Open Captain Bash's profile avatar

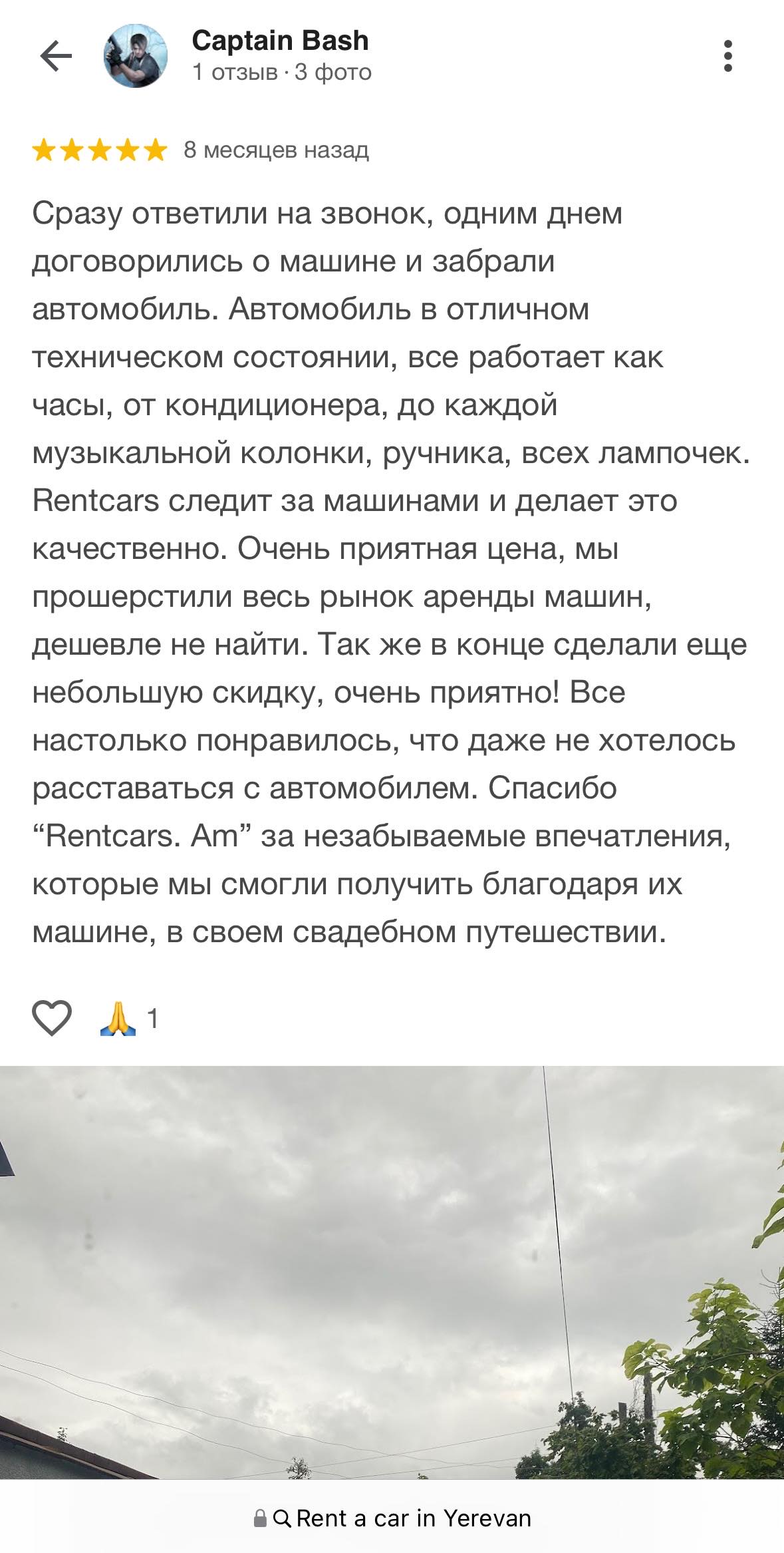click(x=136, y=56)
